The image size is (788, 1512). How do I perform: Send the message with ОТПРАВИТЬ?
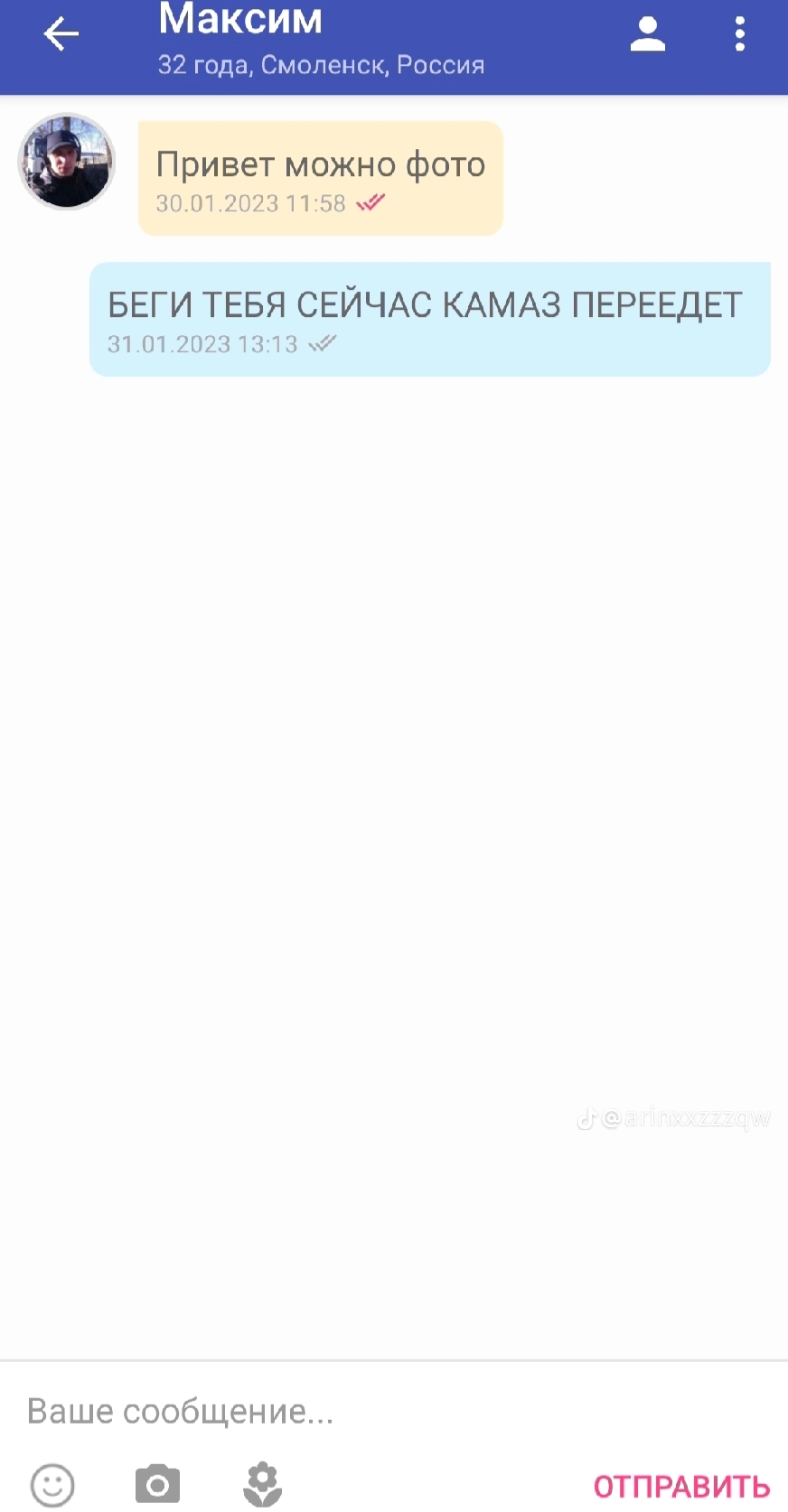coord(681,1486)
